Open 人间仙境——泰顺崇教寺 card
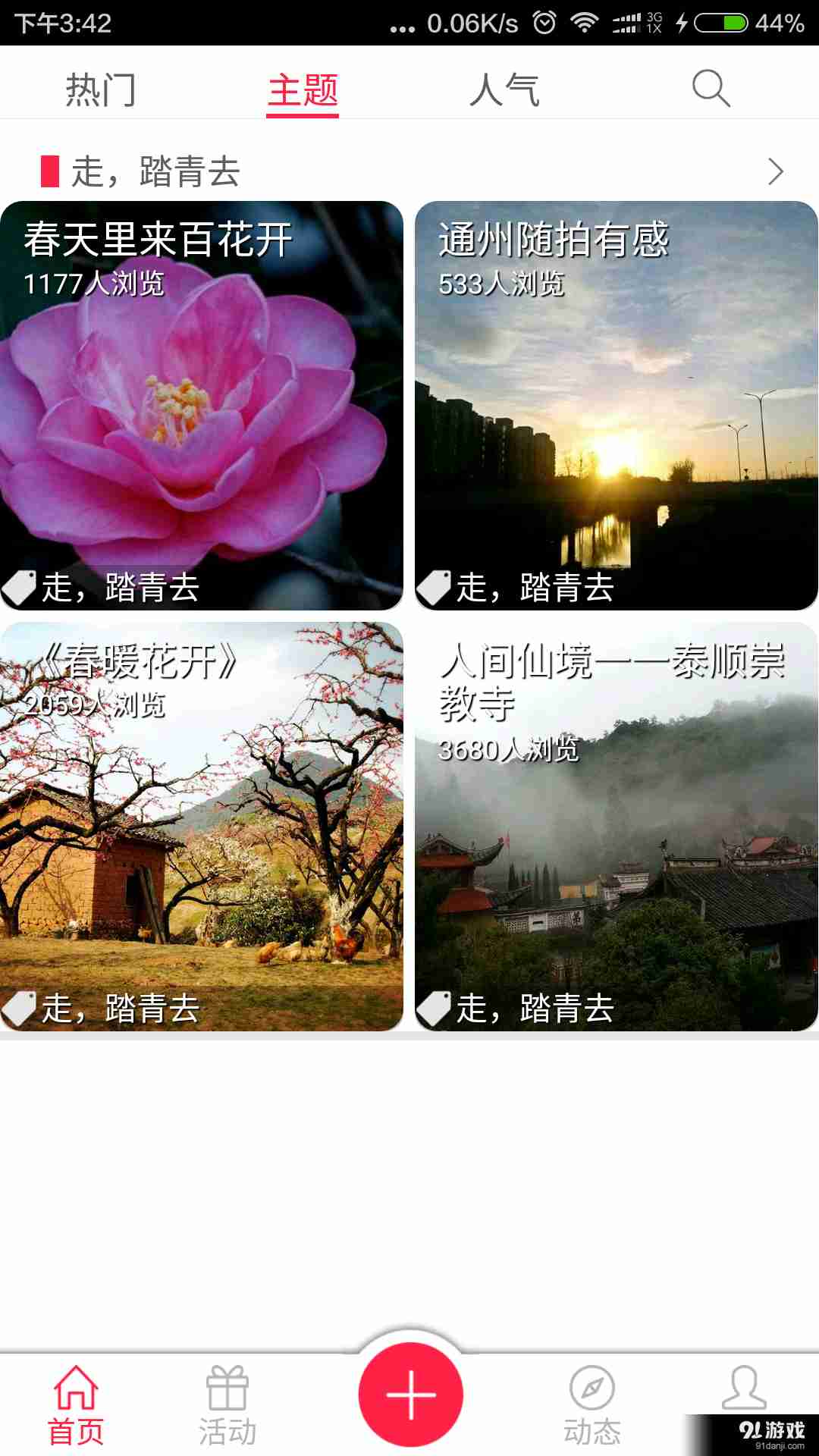 click(x=616, y=827)
